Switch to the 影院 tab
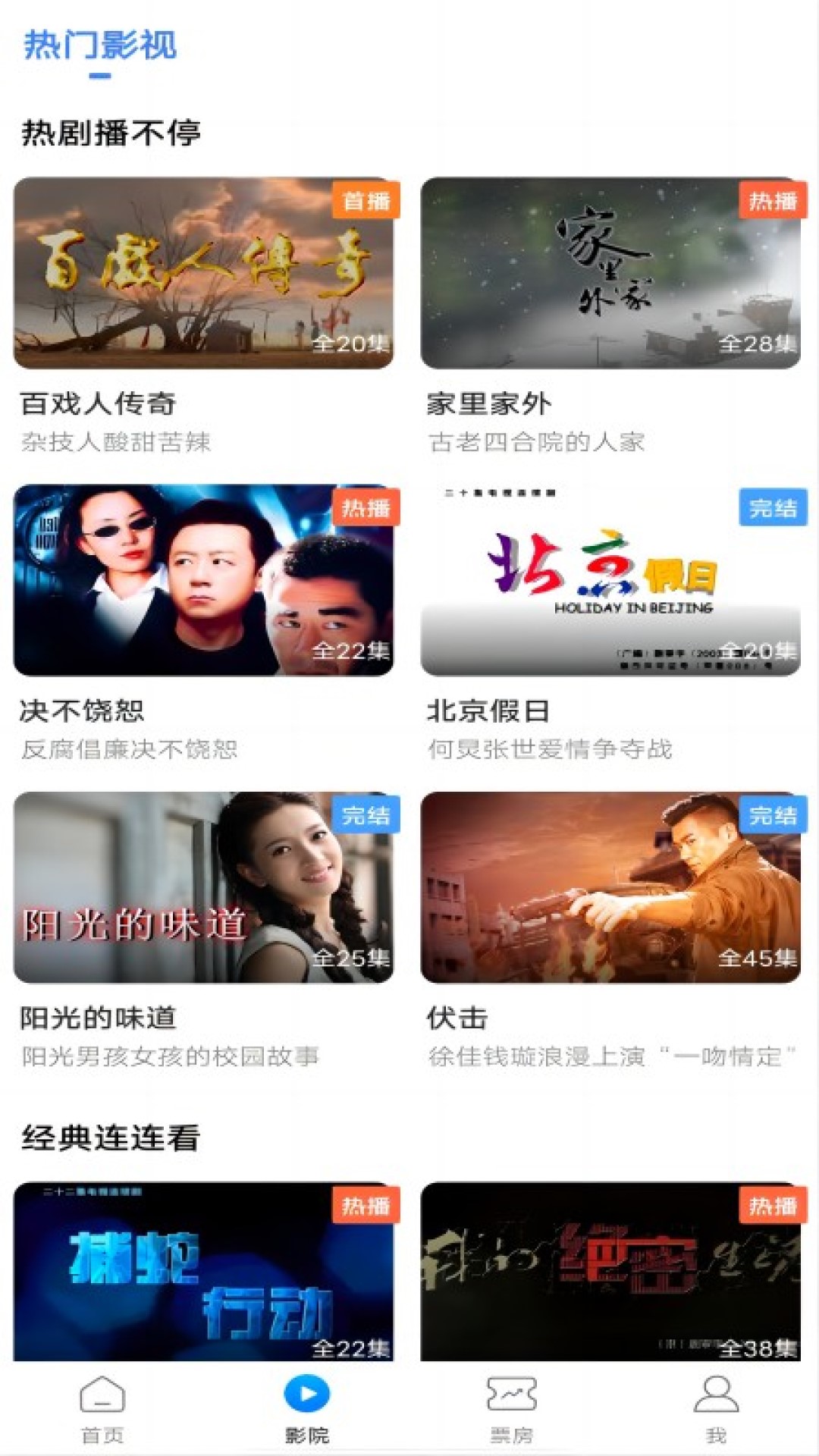 (307, 1408)
